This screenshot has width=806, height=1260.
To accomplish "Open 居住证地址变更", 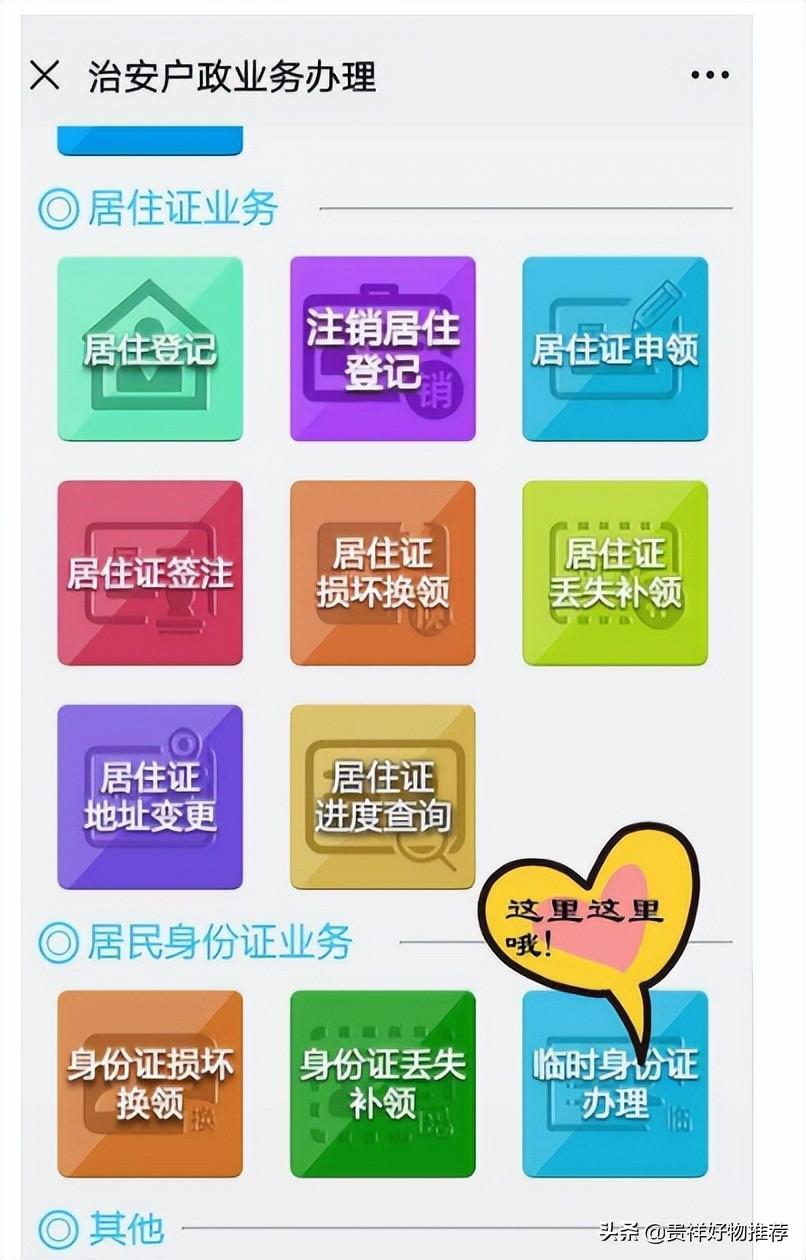I will [150, 797].
